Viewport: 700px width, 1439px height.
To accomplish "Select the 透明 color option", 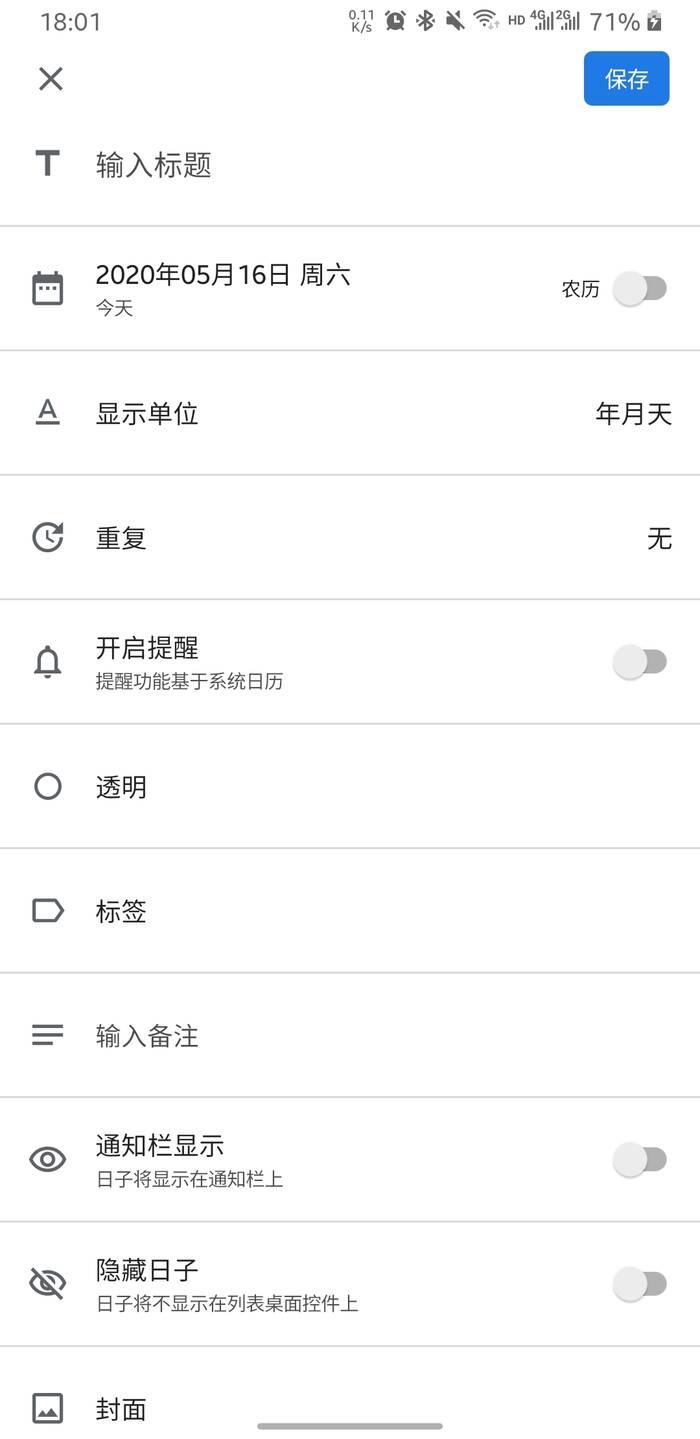I will 350,787.
